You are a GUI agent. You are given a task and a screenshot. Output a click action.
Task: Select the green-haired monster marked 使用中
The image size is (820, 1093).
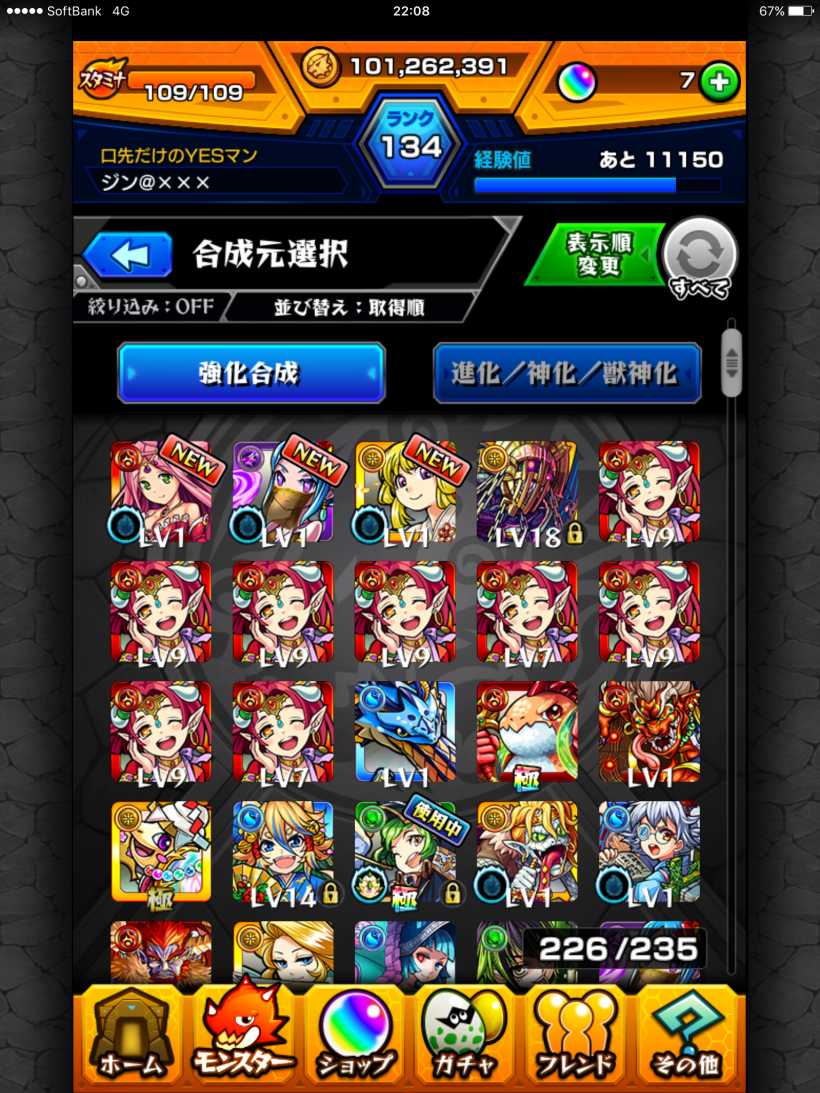pos(405,851)
